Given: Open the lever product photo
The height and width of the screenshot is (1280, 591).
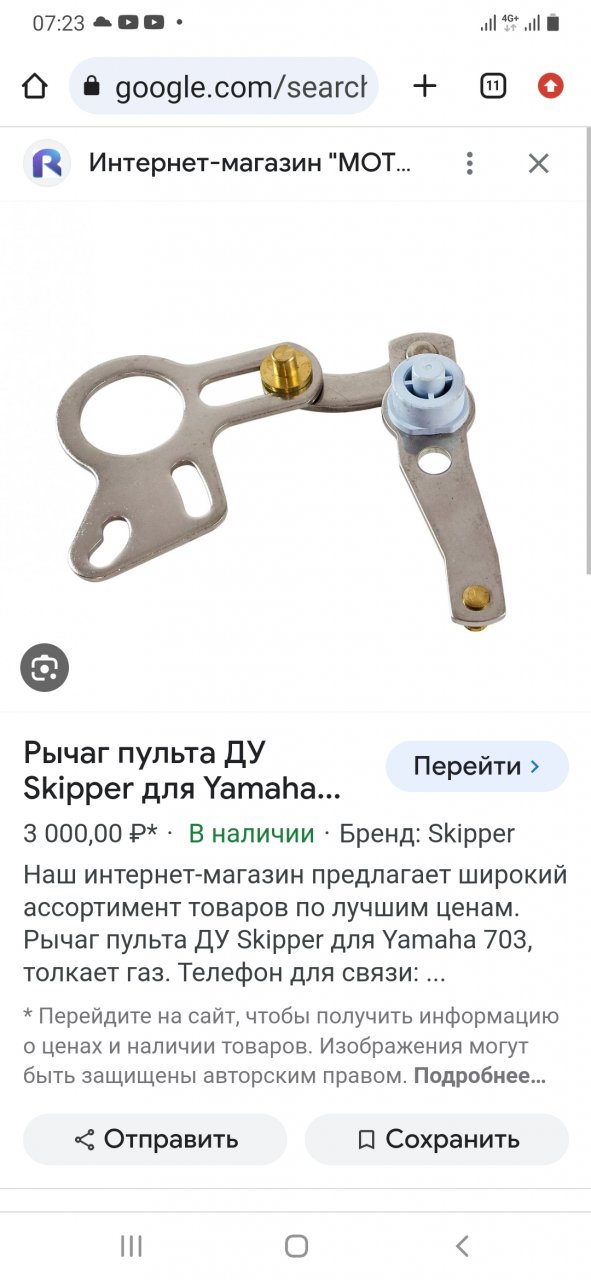Looking at the screenshot, I should coord(295,456).
